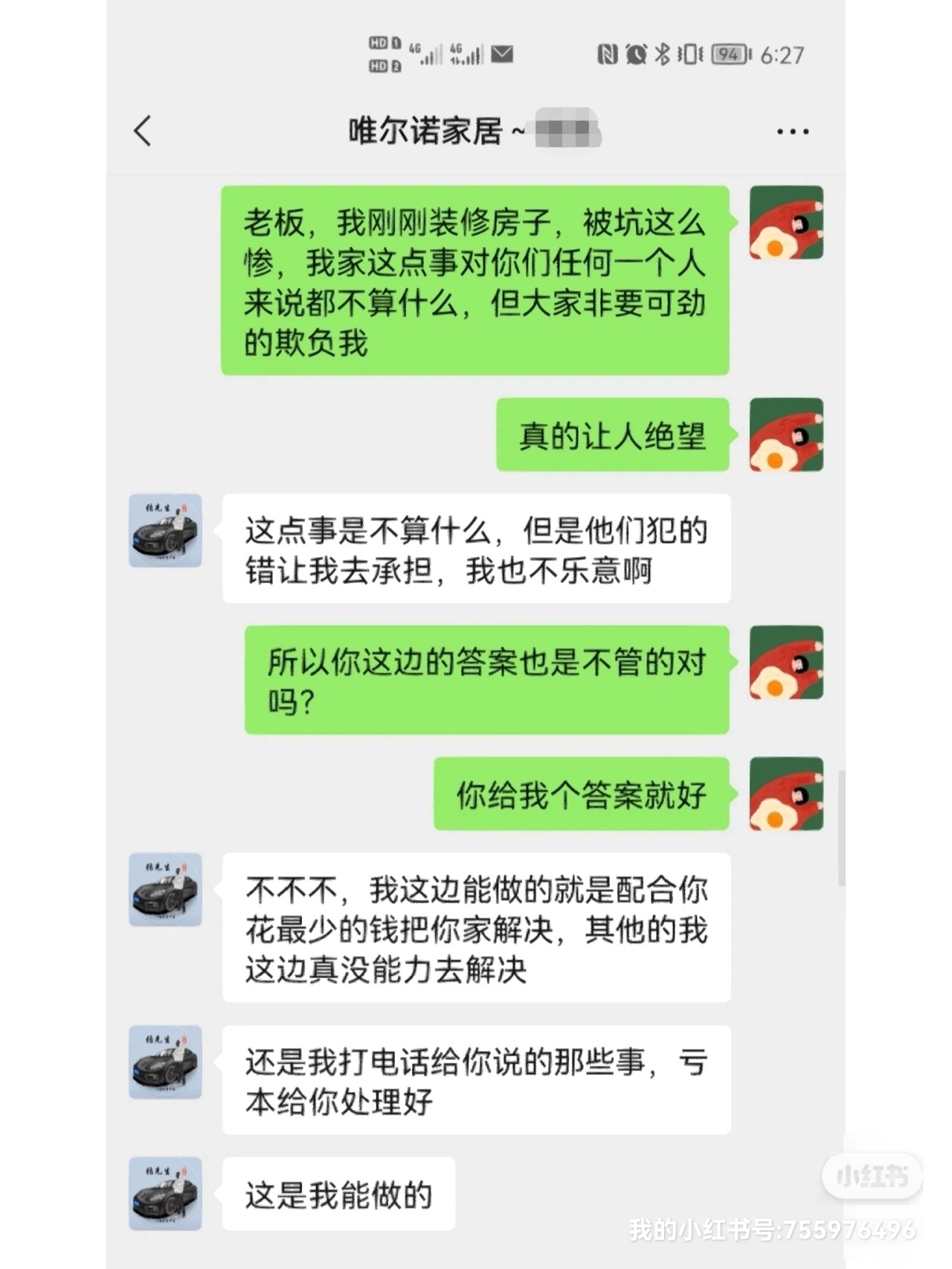952x1269 pixels.
Task: Tap my avatar next to 真的让人绝望
Action: pyautogui.click(x=786, y=434)
